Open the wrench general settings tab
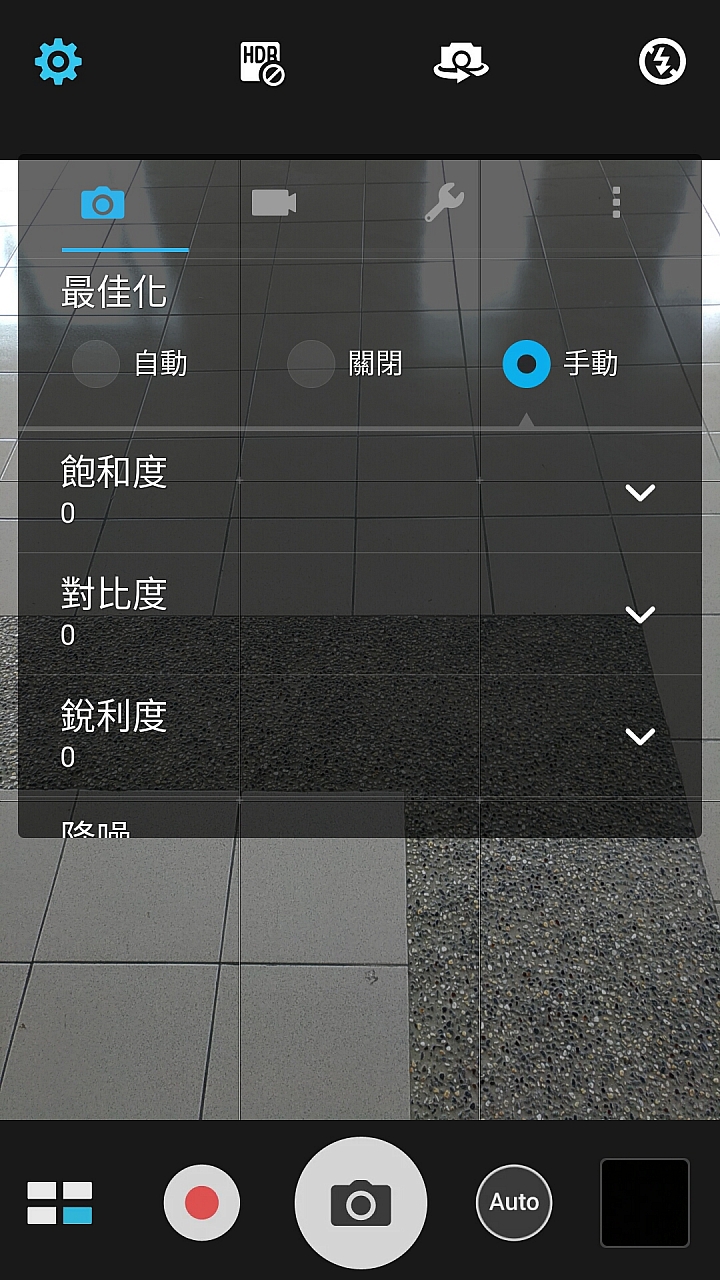This screenshot has width=720, height=1280. pos(444,203)
